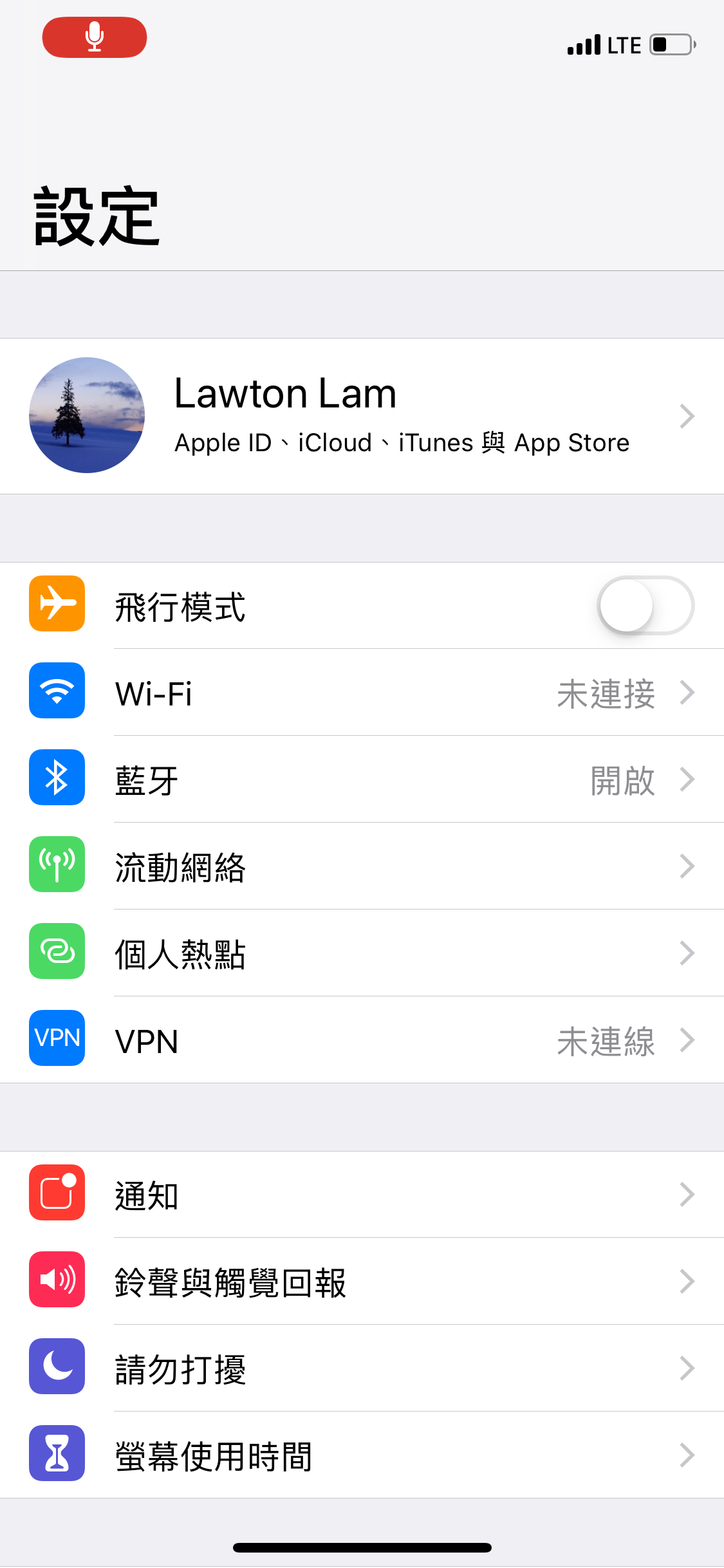Open 通知 notifications settings

click(x=362, y=1195)
